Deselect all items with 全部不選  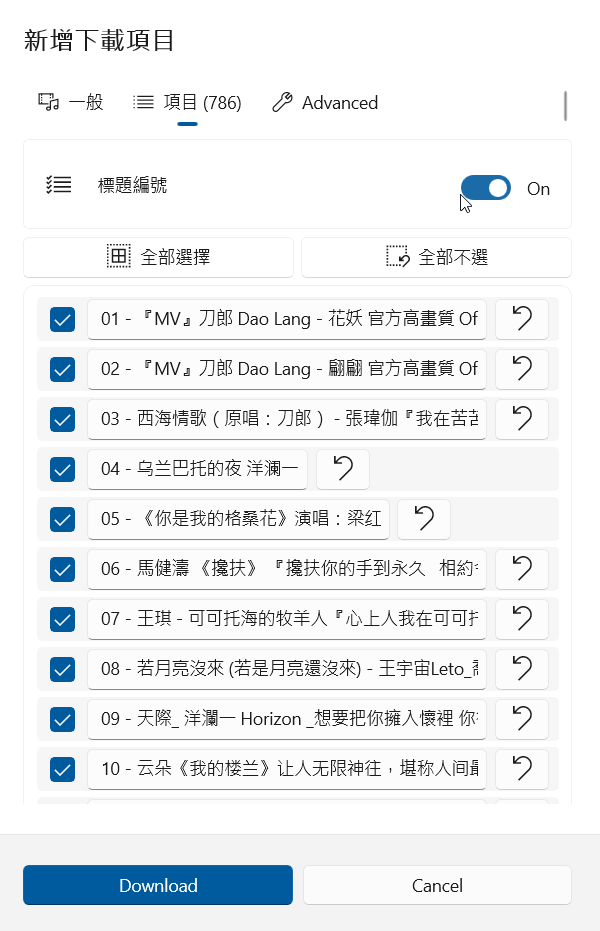click(x=436, y=257)
